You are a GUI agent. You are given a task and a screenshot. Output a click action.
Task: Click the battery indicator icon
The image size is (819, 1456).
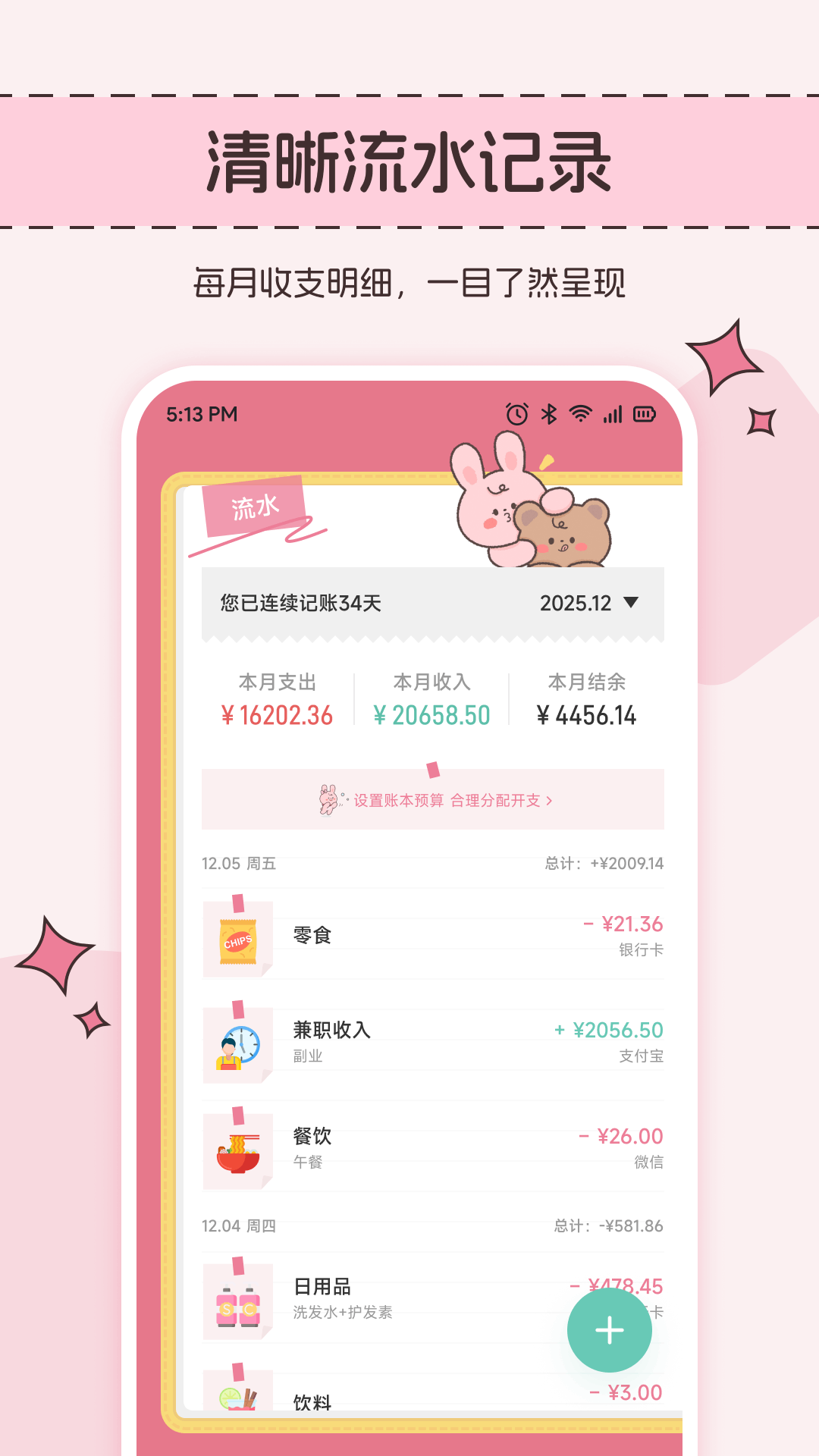(x=643, y=415)
